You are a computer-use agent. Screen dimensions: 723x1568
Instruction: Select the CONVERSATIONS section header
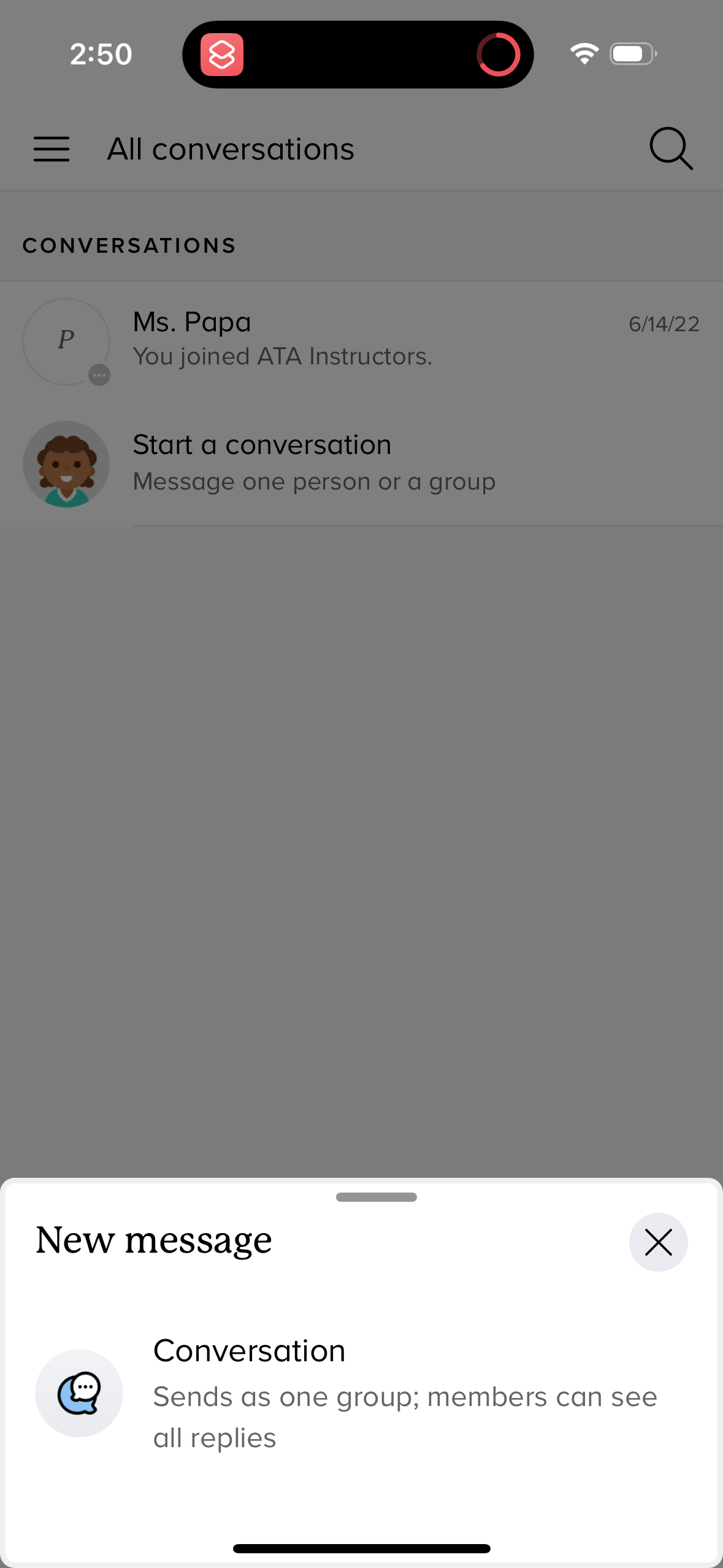129,245
